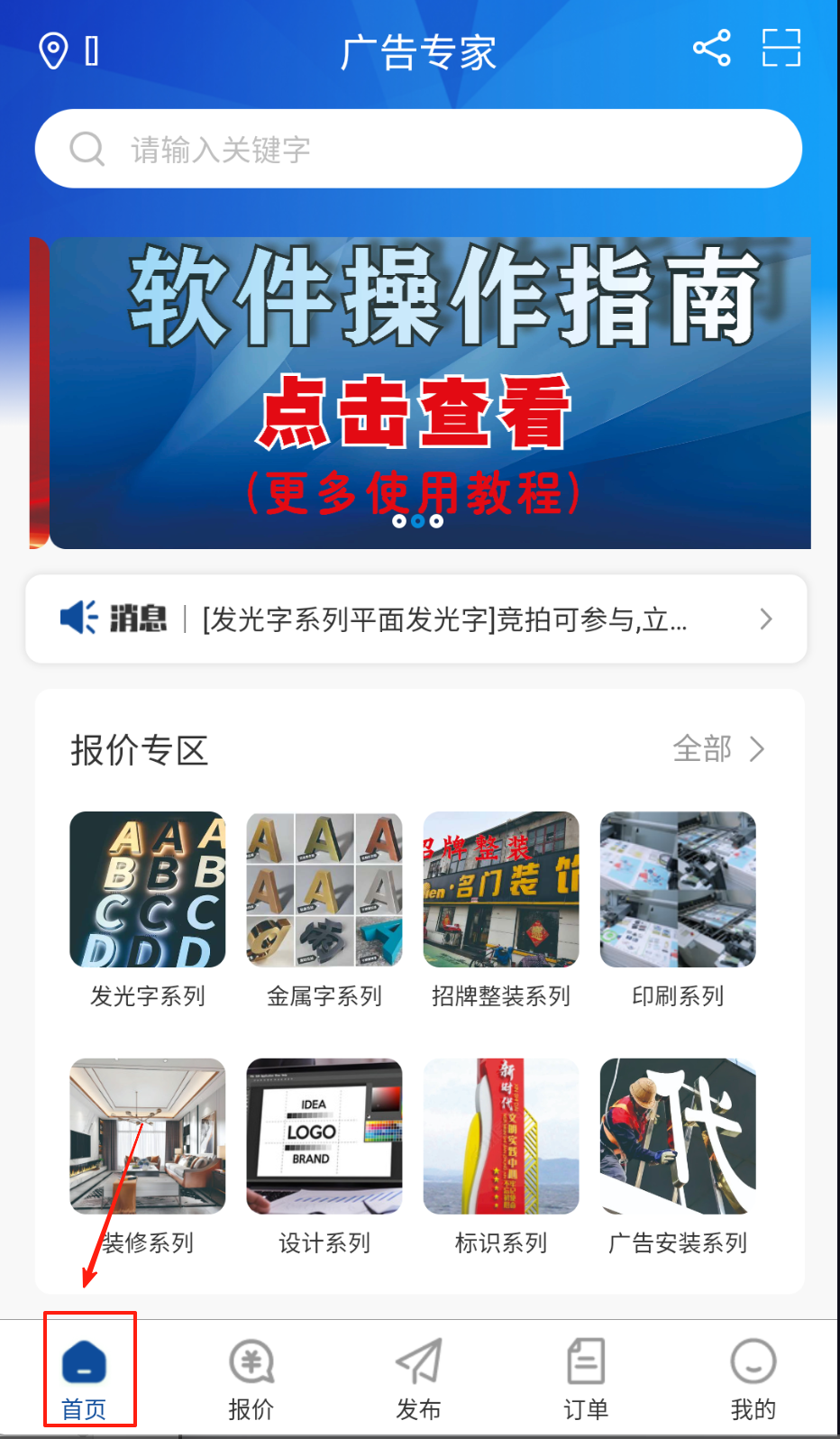Open 标识系列 category
Screen dimensions: 840x1439
(x=501, y=1158)
